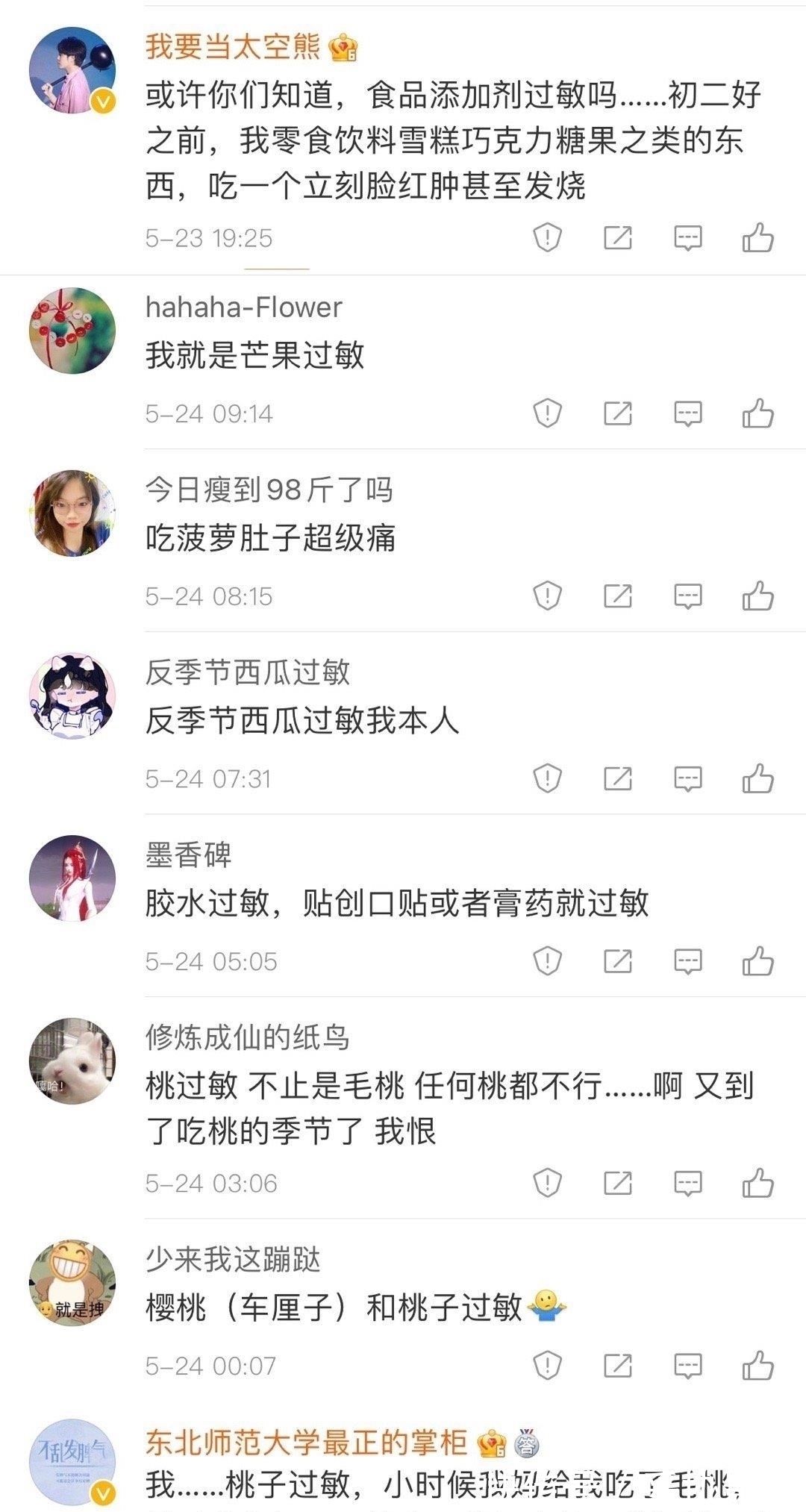Click the VIP crown badge beside 我要当太空熊

[x=343, y=46]
